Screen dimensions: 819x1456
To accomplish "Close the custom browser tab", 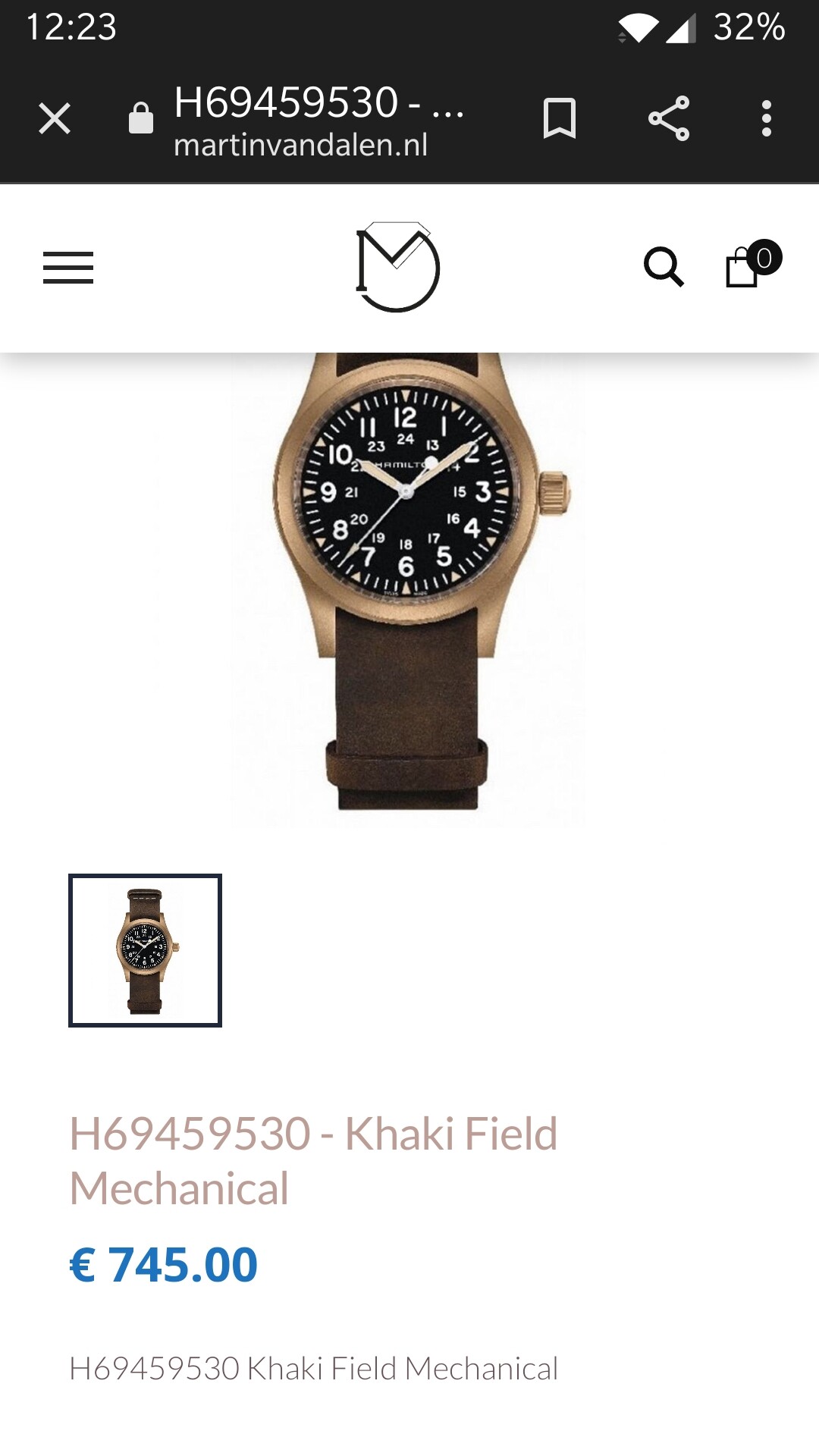I will 55,119.
